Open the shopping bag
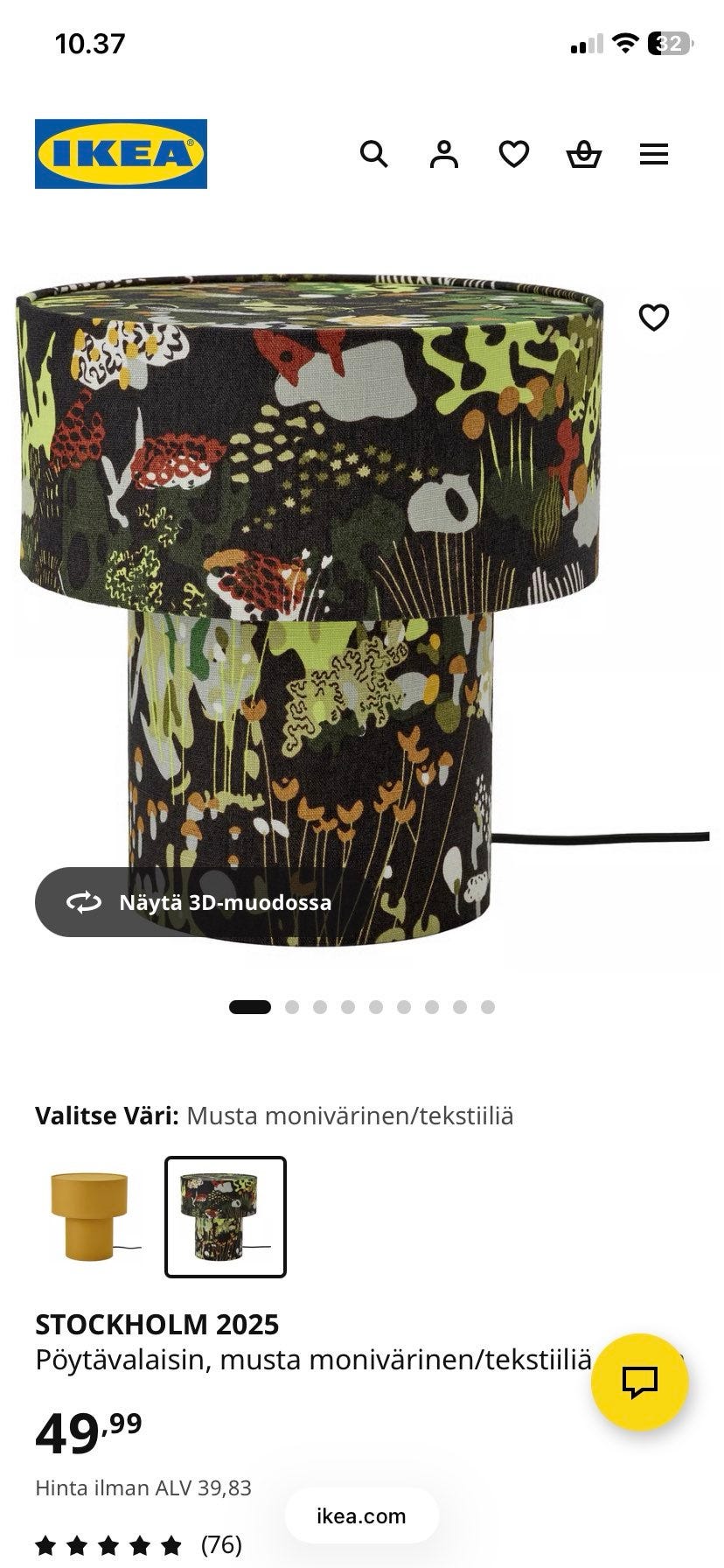Viewport: 724px width, 1568px height. tap(584, 153)
